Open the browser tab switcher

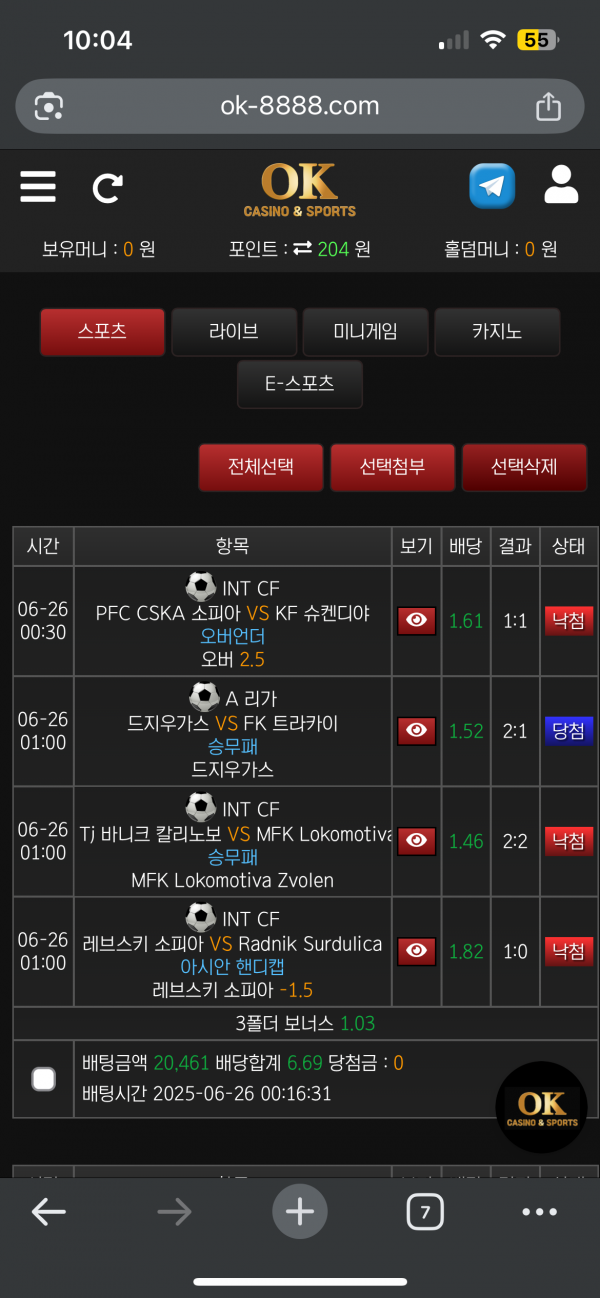tap(425, 1213)
